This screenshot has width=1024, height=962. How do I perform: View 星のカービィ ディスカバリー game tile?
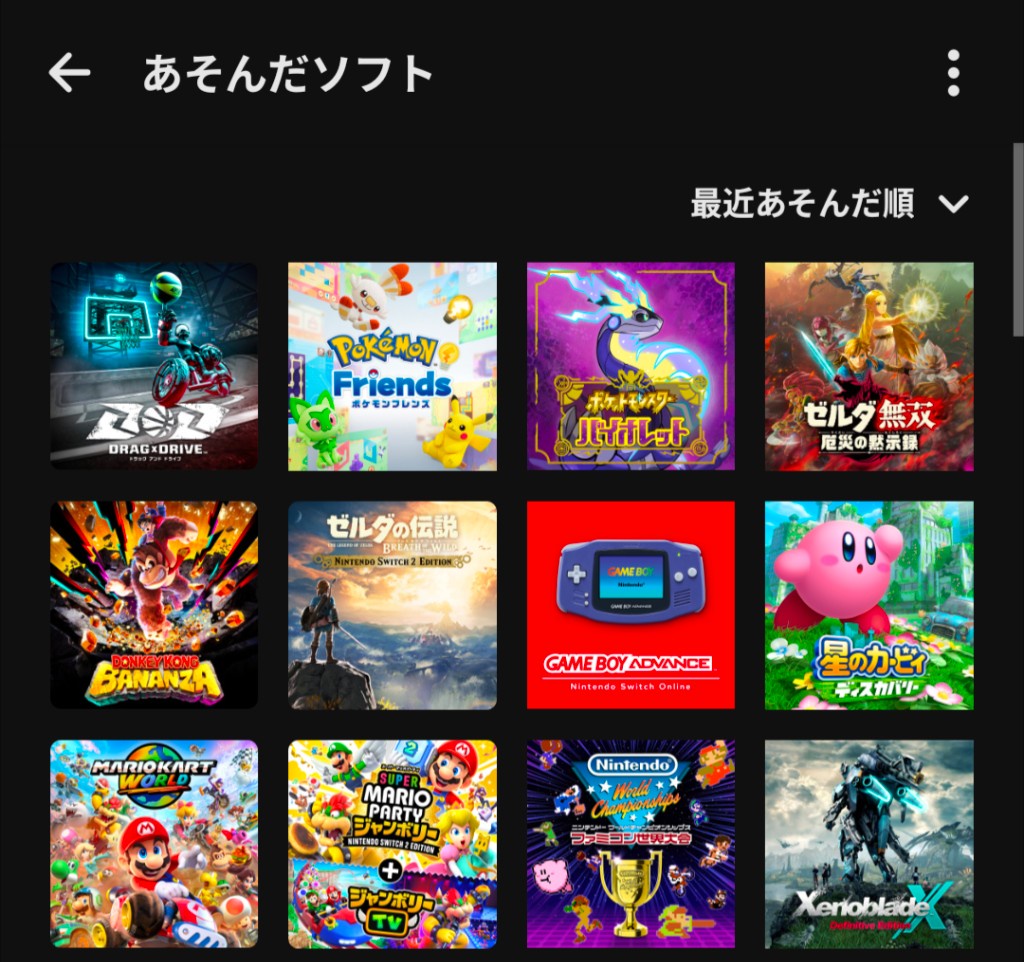[x=869, y=605]
